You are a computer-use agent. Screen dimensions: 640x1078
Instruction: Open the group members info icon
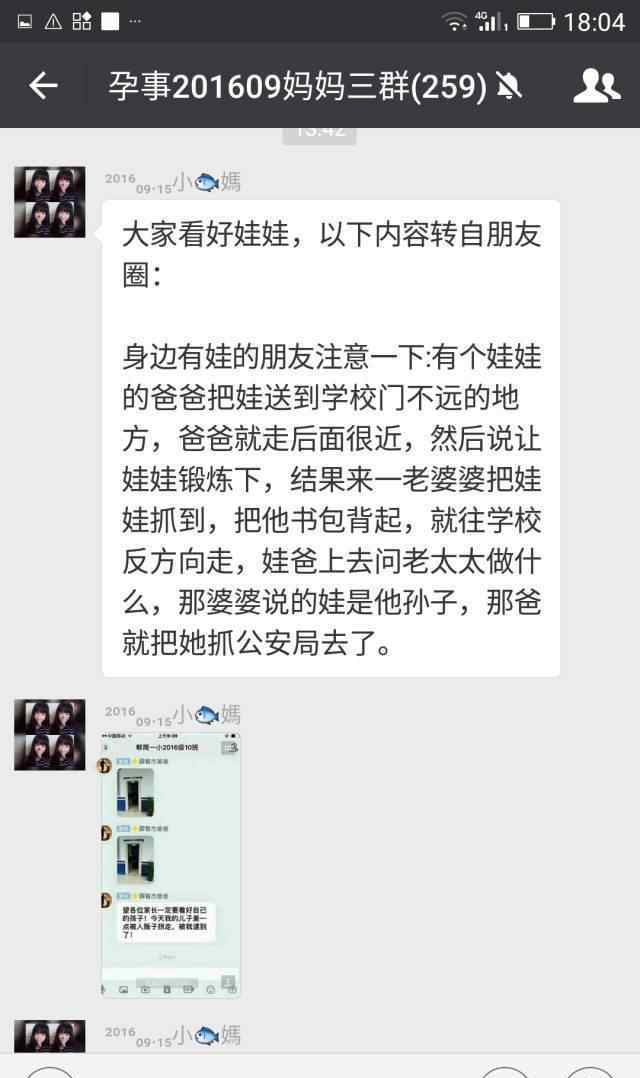point(597,86)
